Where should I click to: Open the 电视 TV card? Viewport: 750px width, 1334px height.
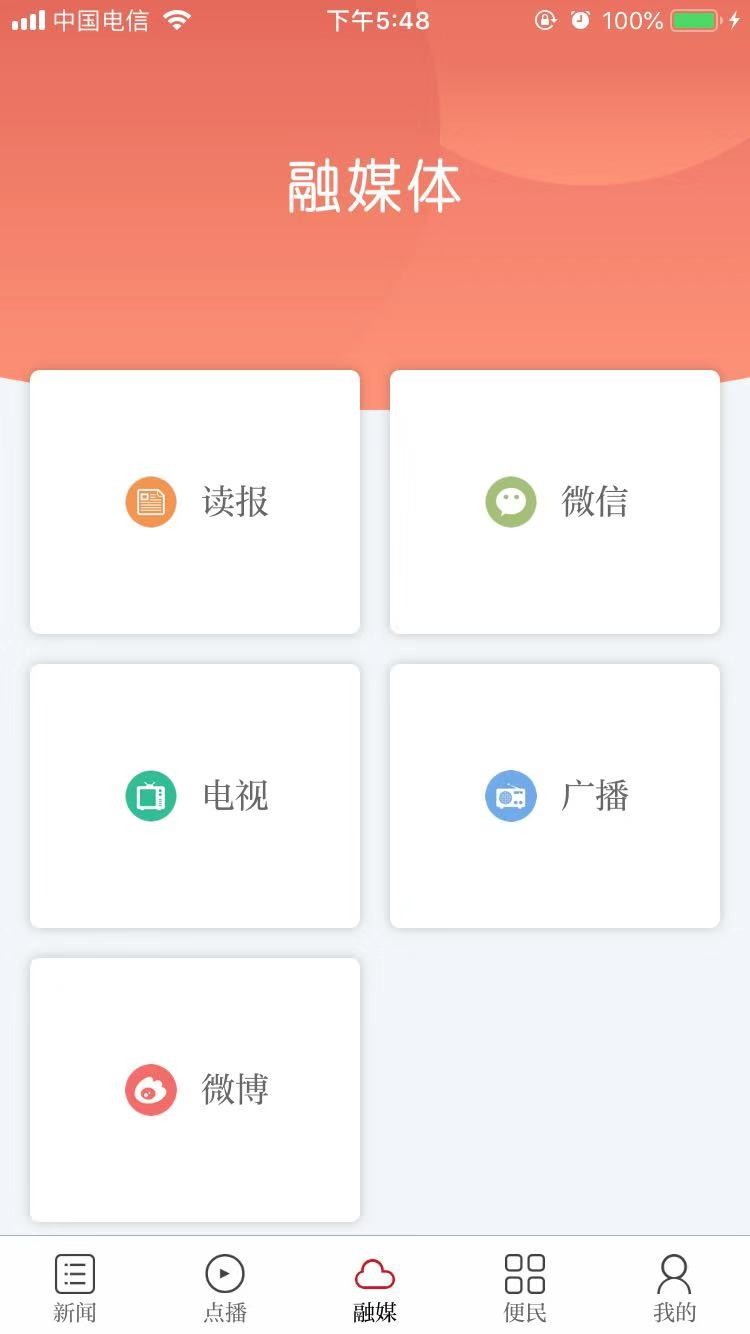click(x=195, y=796)
